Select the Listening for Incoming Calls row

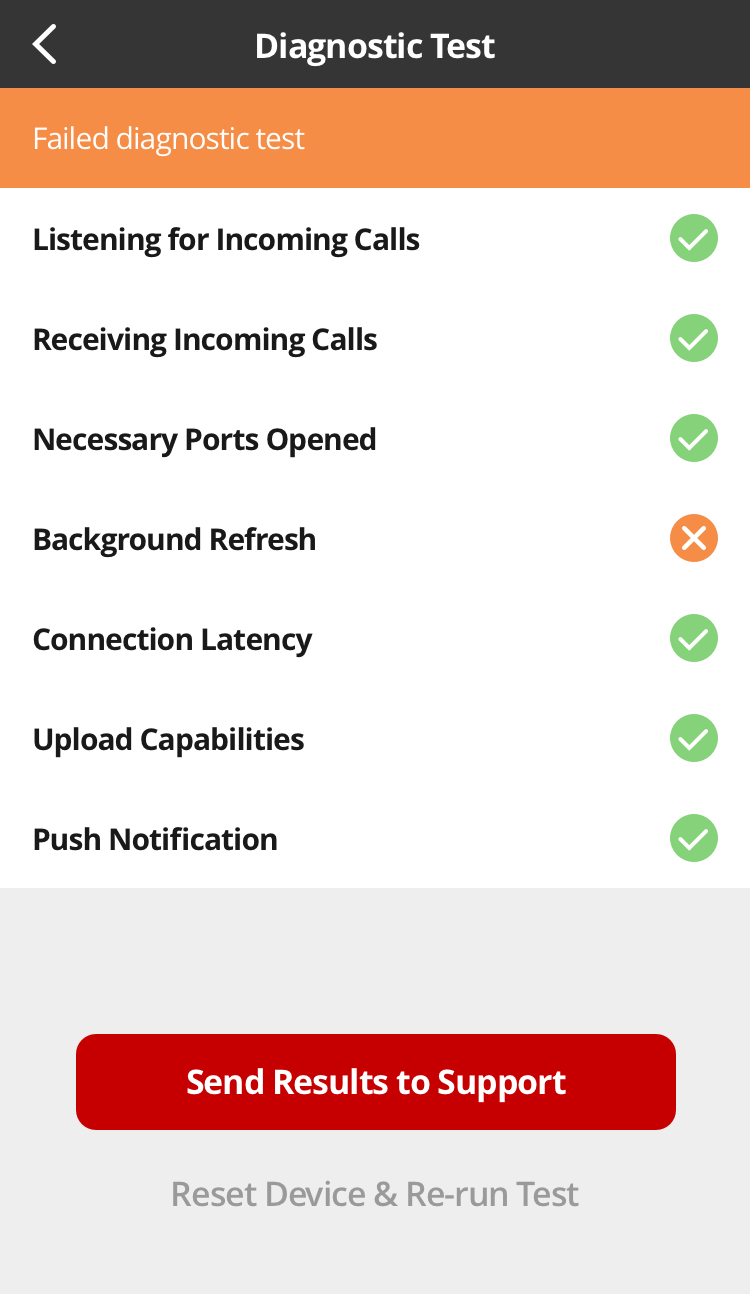click(375, 238)
